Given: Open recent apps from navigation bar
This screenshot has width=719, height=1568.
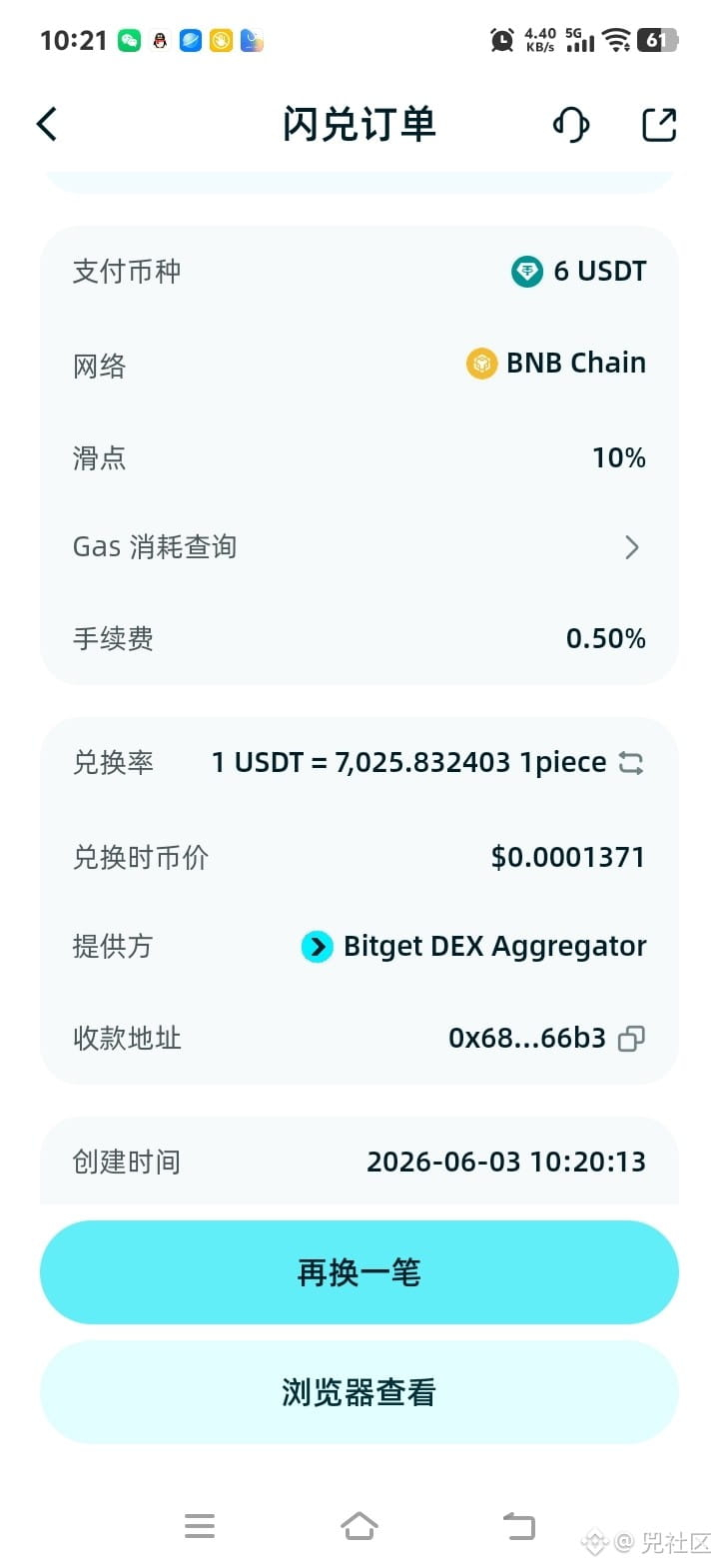Looking at the screenshot, I should (x=200, y=1526).
